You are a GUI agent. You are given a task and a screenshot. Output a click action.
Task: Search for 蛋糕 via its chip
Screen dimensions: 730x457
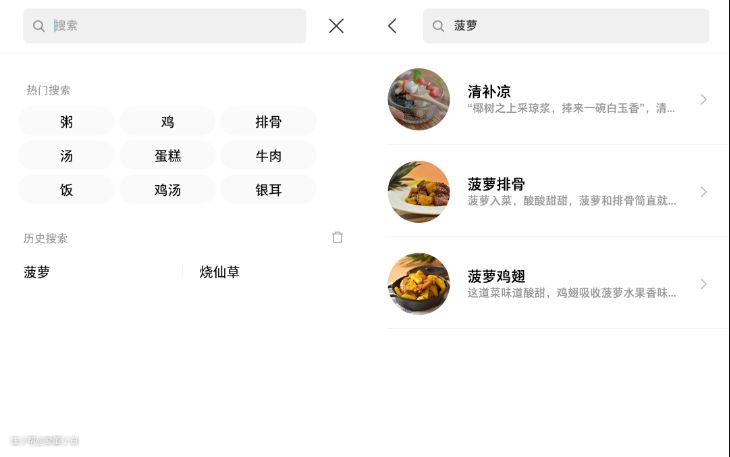click(167, 156)
